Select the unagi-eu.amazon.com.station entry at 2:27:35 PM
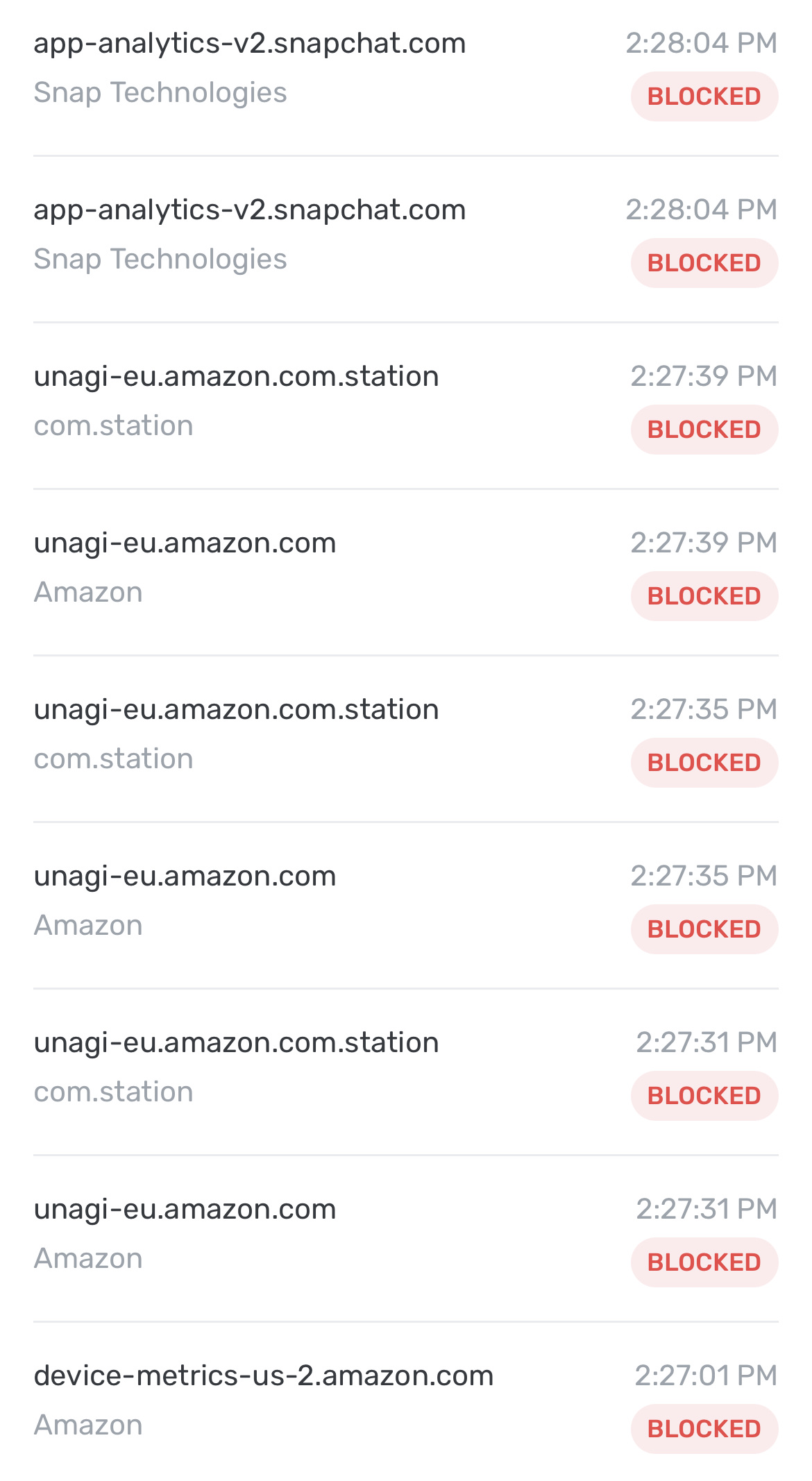812x1481 pixels. [237, 709]
